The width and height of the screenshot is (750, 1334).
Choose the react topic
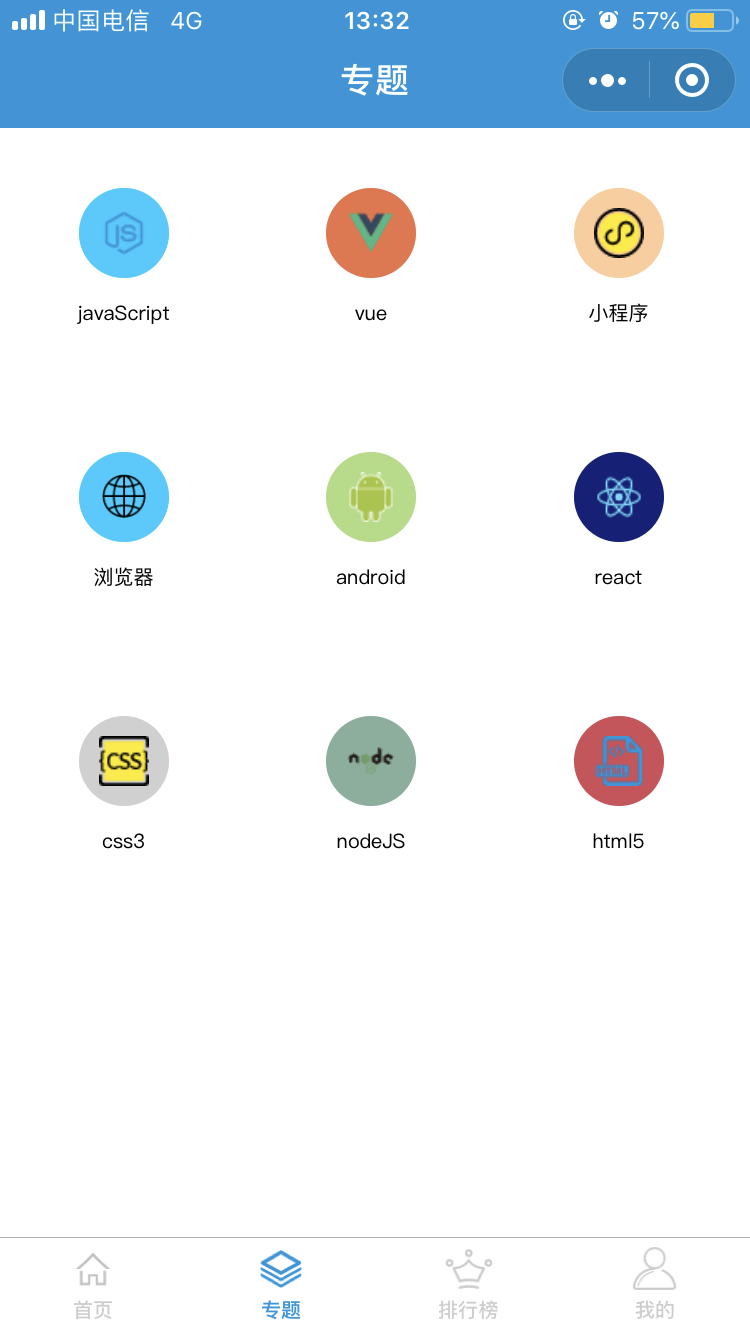coord(618,497)
